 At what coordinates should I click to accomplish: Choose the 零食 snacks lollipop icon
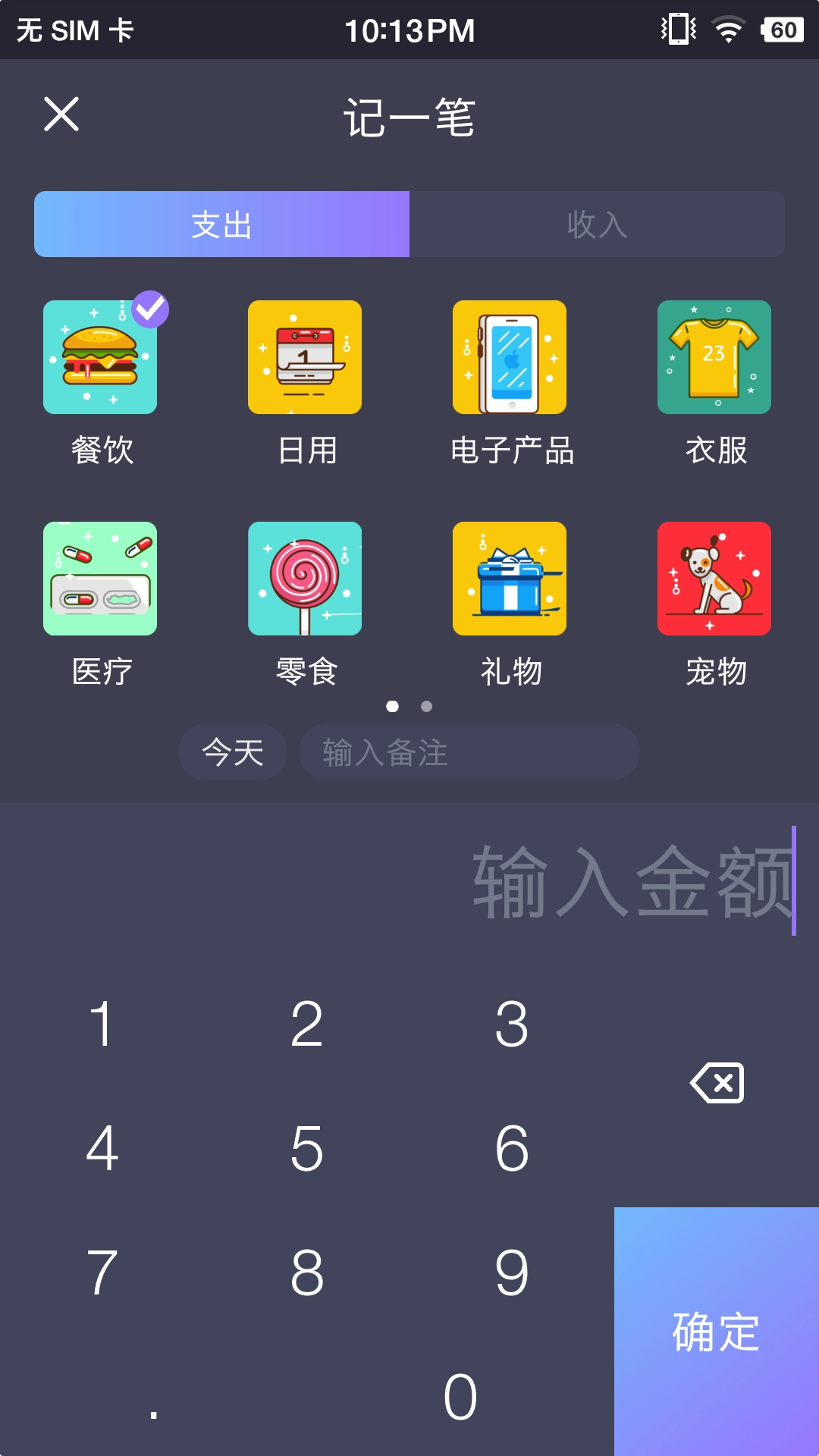[x=305, y=579]
